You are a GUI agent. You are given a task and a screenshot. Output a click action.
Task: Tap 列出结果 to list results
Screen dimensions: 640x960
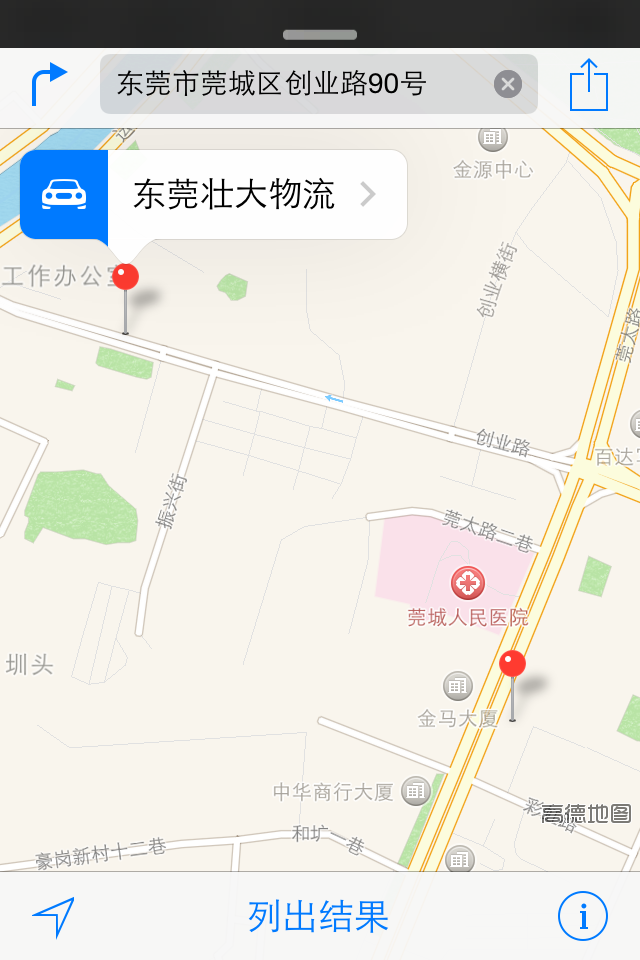pos(318,916)
